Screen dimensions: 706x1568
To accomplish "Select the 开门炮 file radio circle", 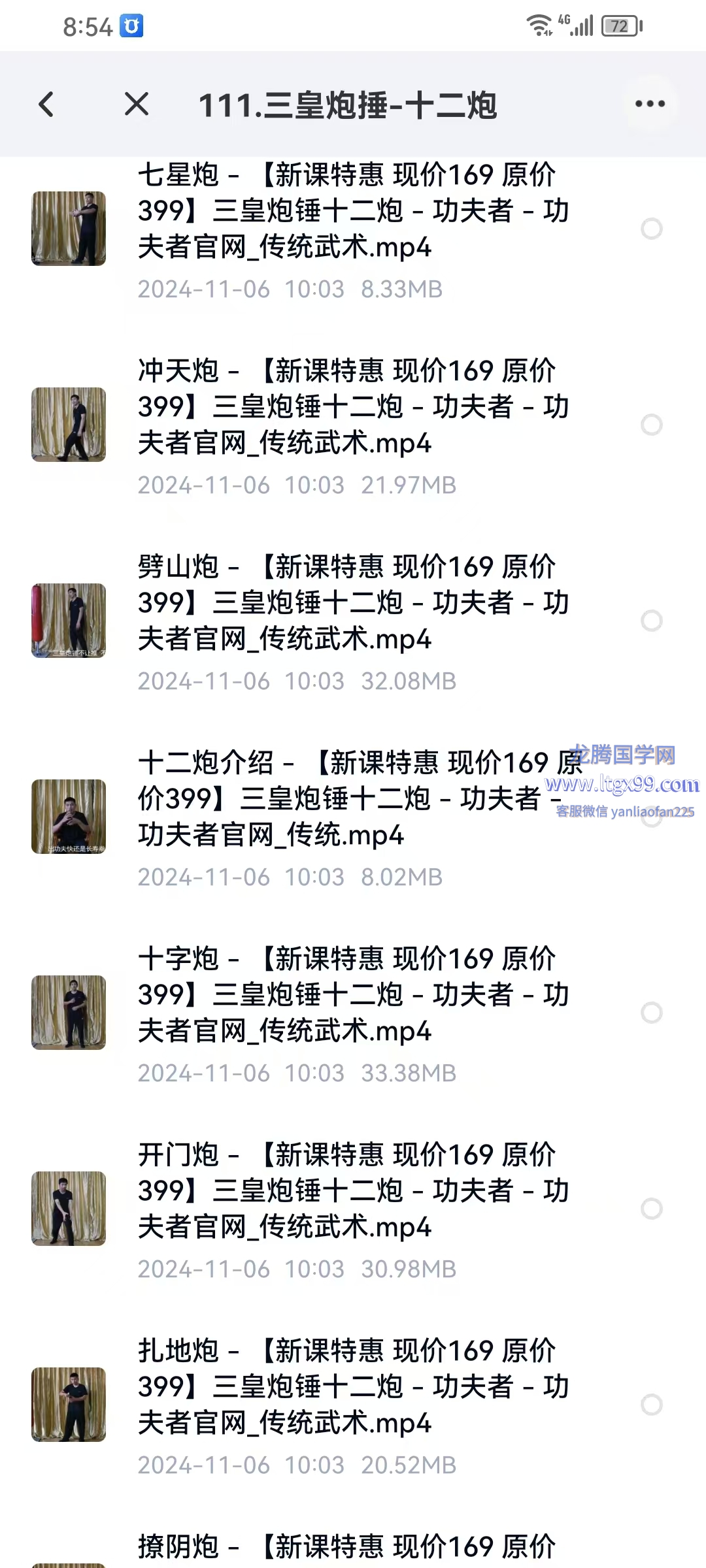I will point(651,1209).
